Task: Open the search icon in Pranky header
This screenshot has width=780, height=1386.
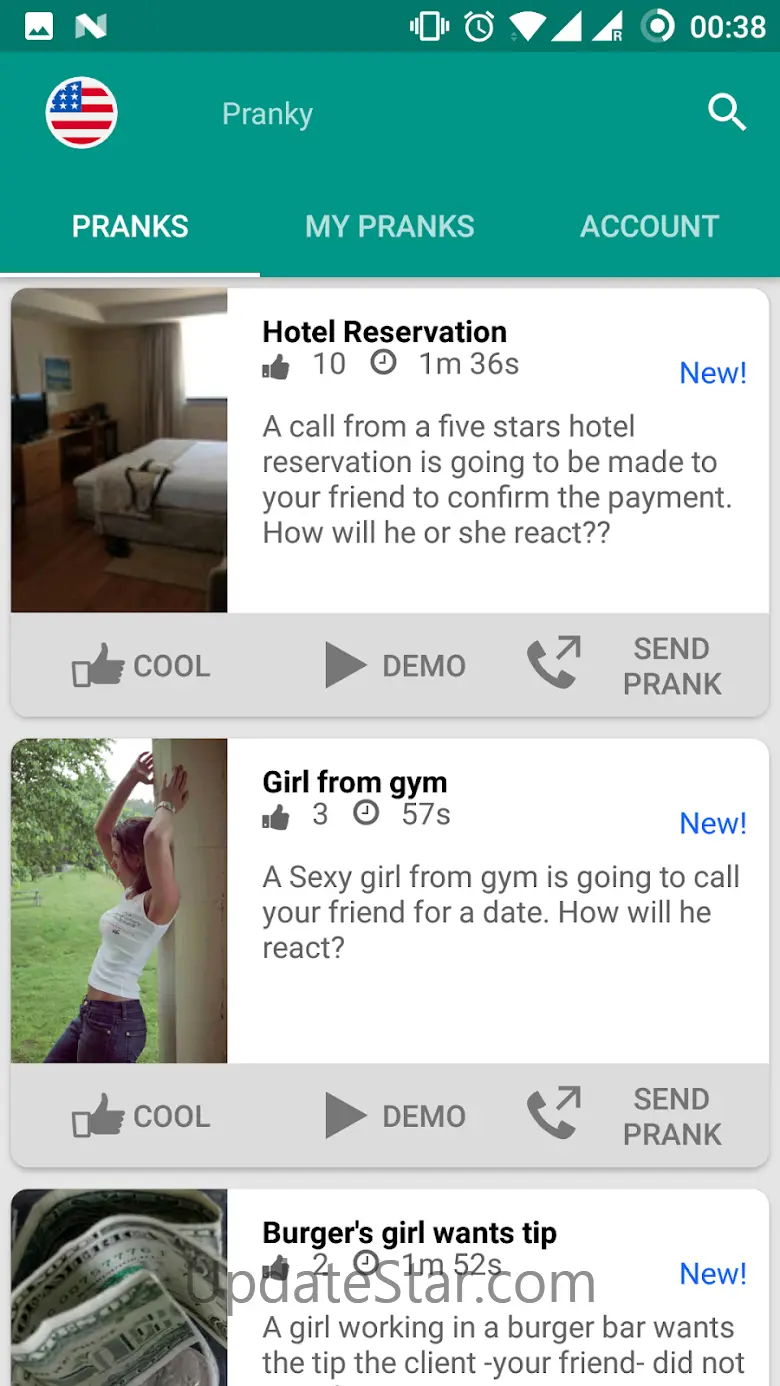Action: [727, 113]
